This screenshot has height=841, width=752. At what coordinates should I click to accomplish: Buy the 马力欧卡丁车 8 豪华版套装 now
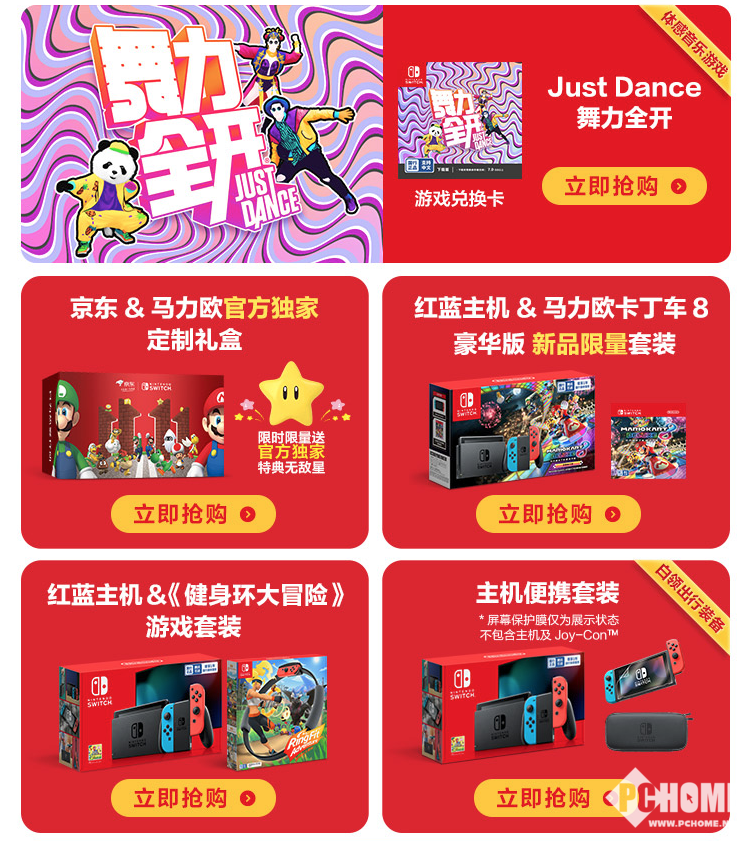tap(557, 514)
